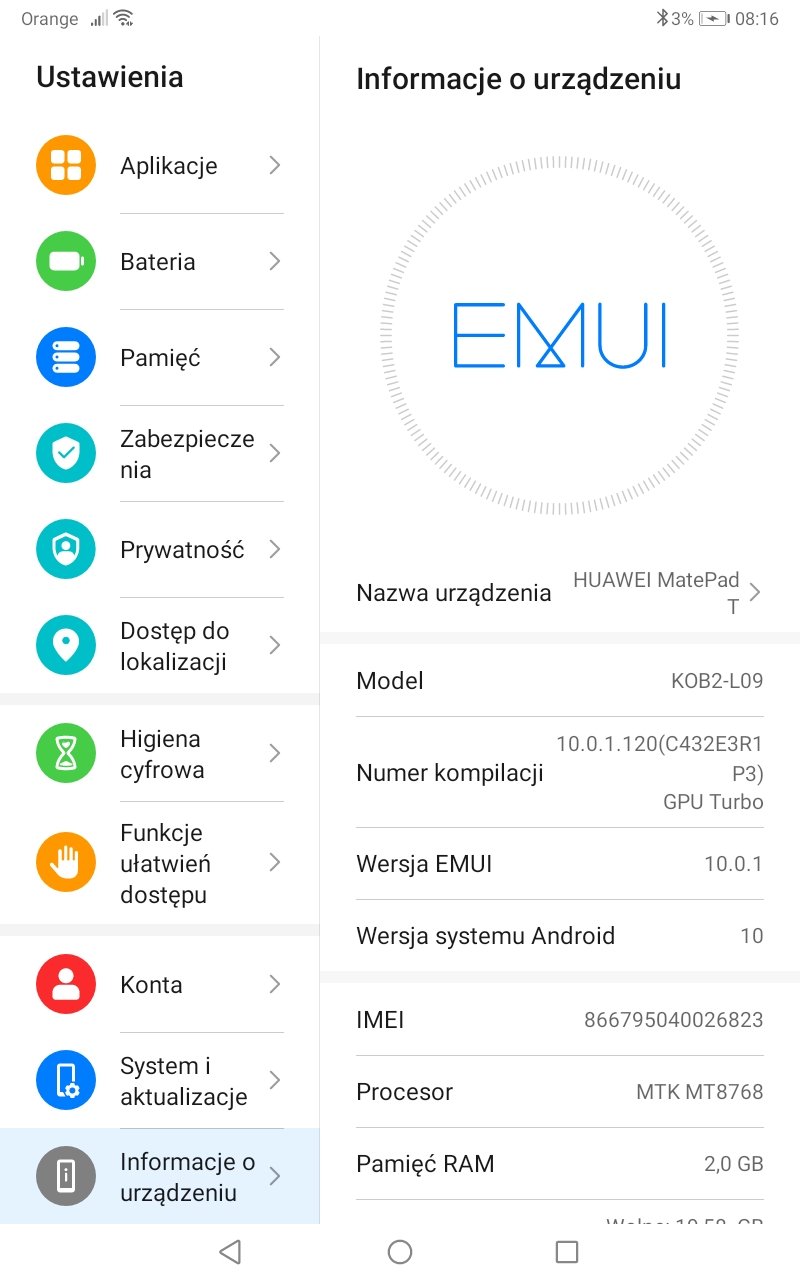Select Informacje o urządzeniu row

click(160, 1177)
